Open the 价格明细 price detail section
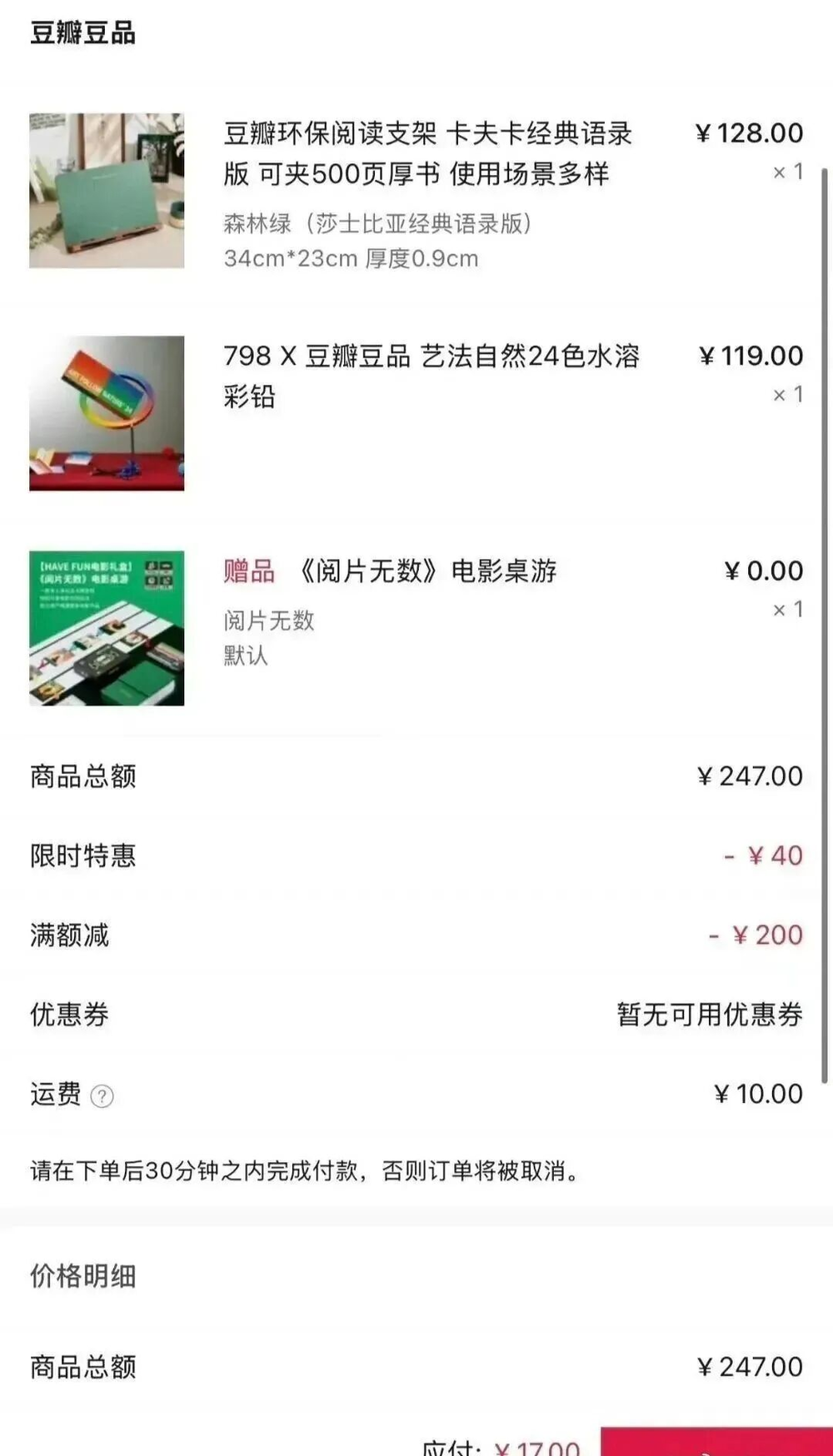Image resolution: width=833 pixels, height=1456 pixels. click(84, 1274)
